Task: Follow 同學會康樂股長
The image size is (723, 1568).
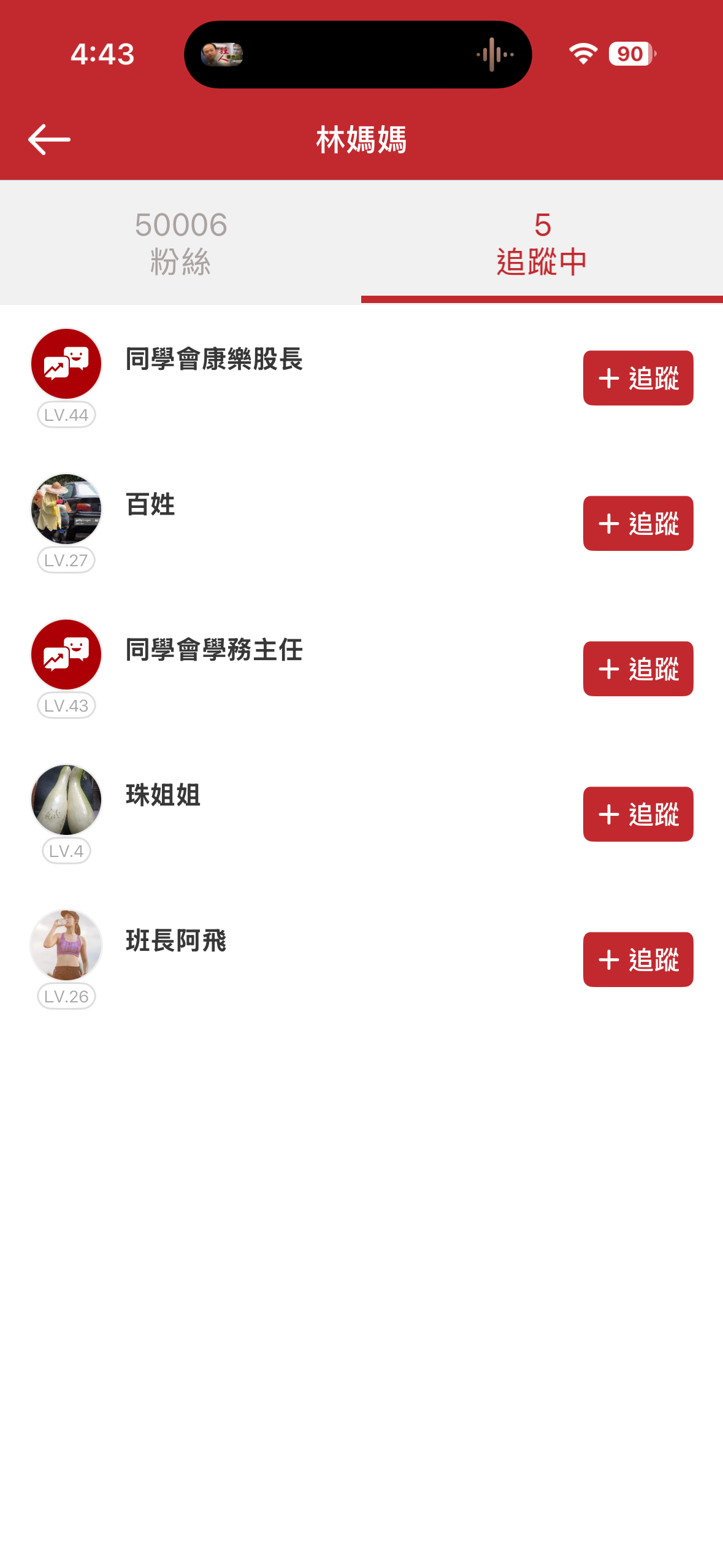Action: point(638,378)
